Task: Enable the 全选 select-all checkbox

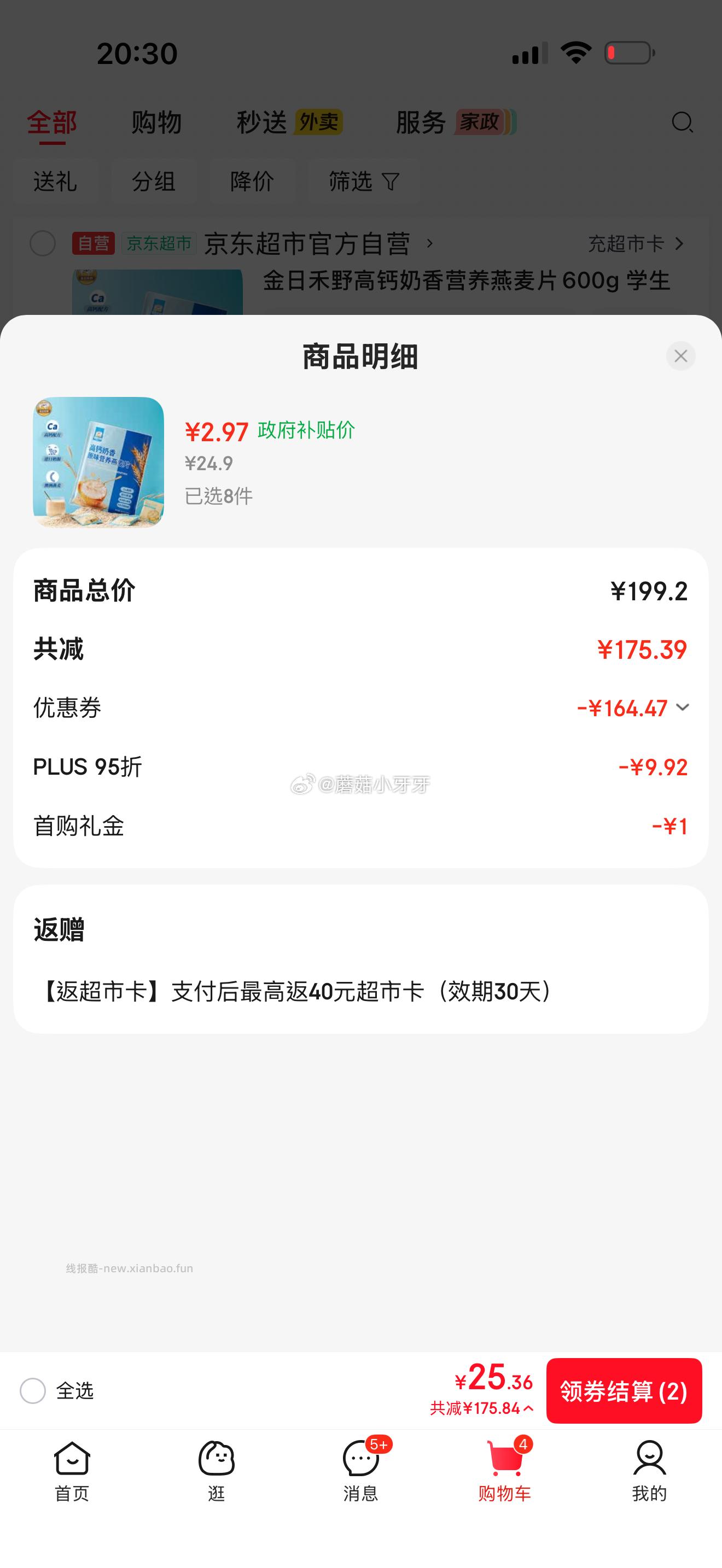Action: click(33, 1391)
